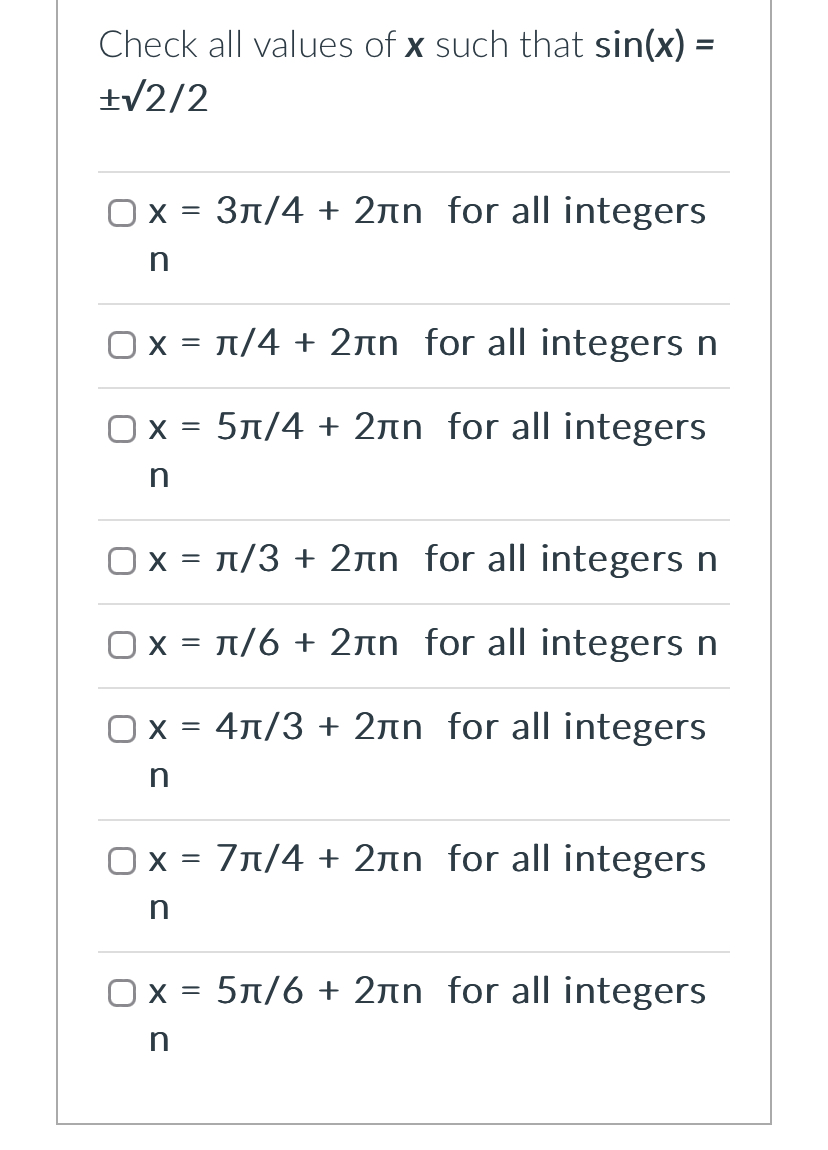
Task: Check the option x = 5π/4 + 2πn
Action: click(x=121, y=429)
